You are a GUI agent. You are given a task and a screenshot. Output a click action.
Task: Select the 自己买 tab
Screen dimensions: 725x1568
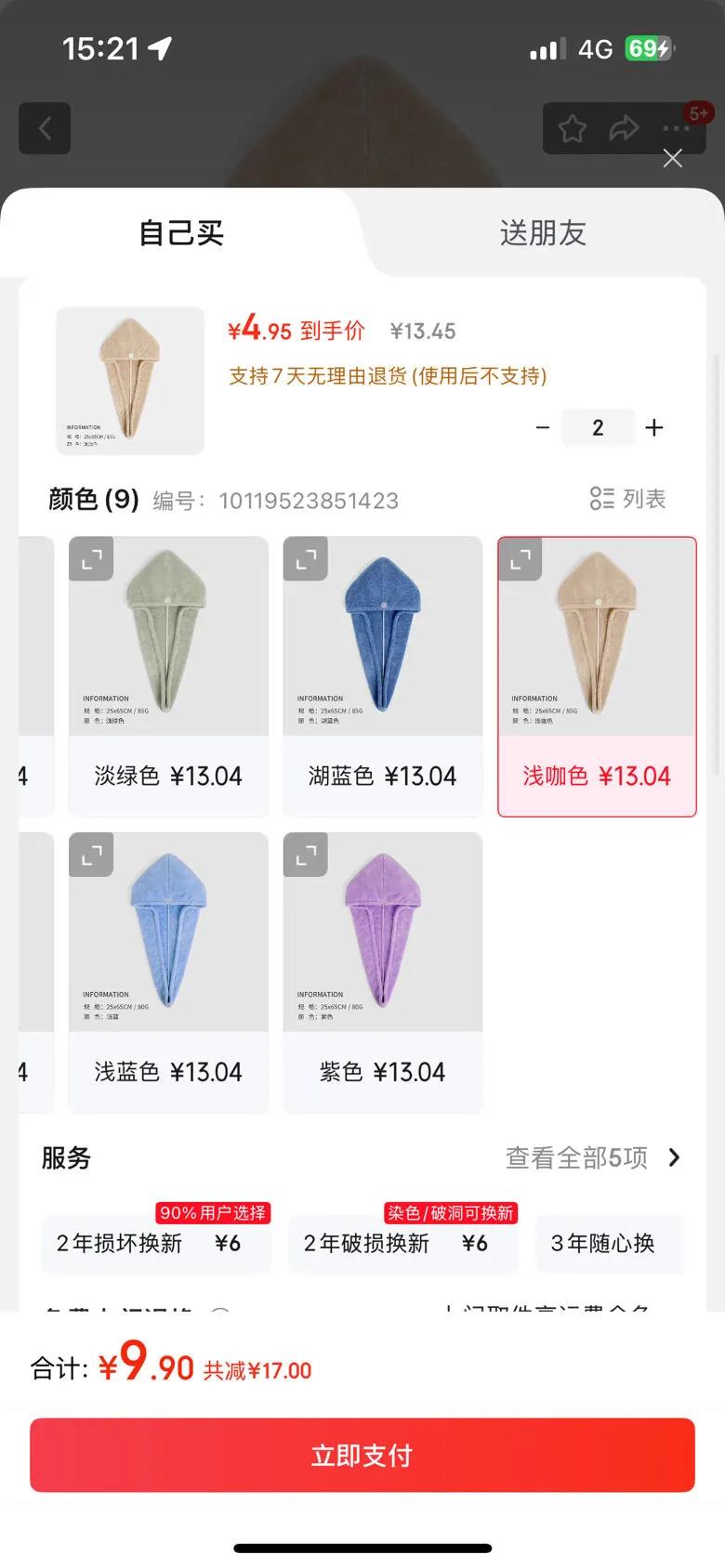pos(181,233)
